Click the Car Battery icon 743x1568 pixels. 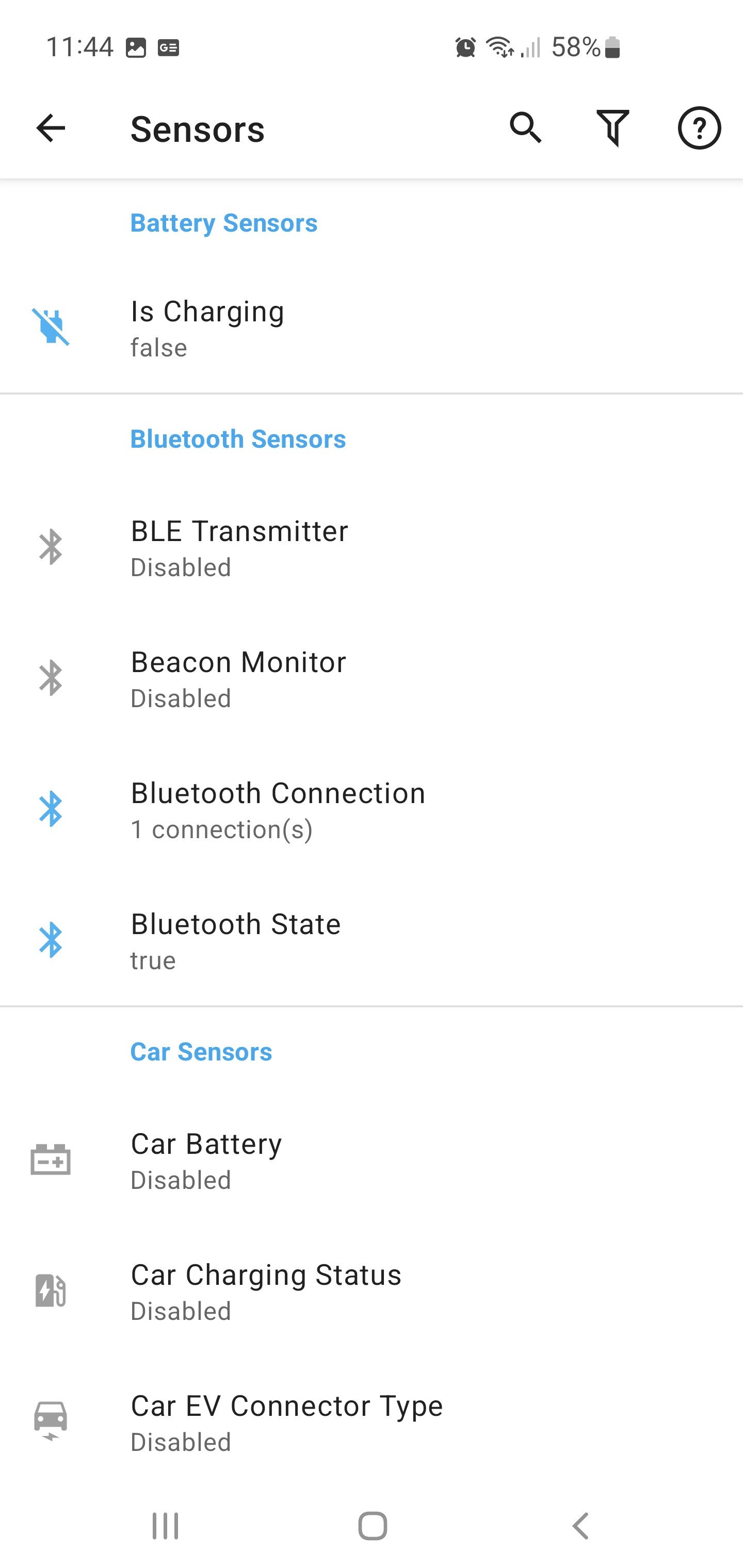(x=52, y=1158)
